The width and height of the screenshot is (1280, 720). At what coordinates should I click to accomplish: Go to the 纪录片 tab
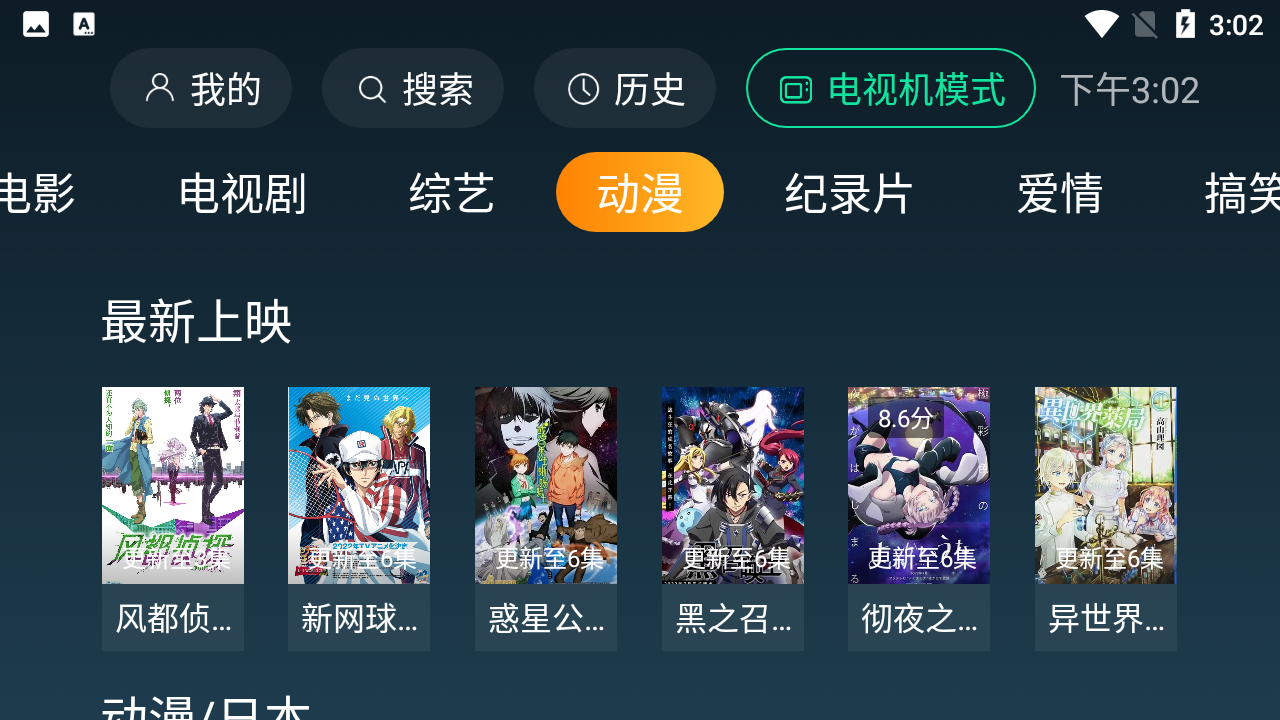[848, 193]
